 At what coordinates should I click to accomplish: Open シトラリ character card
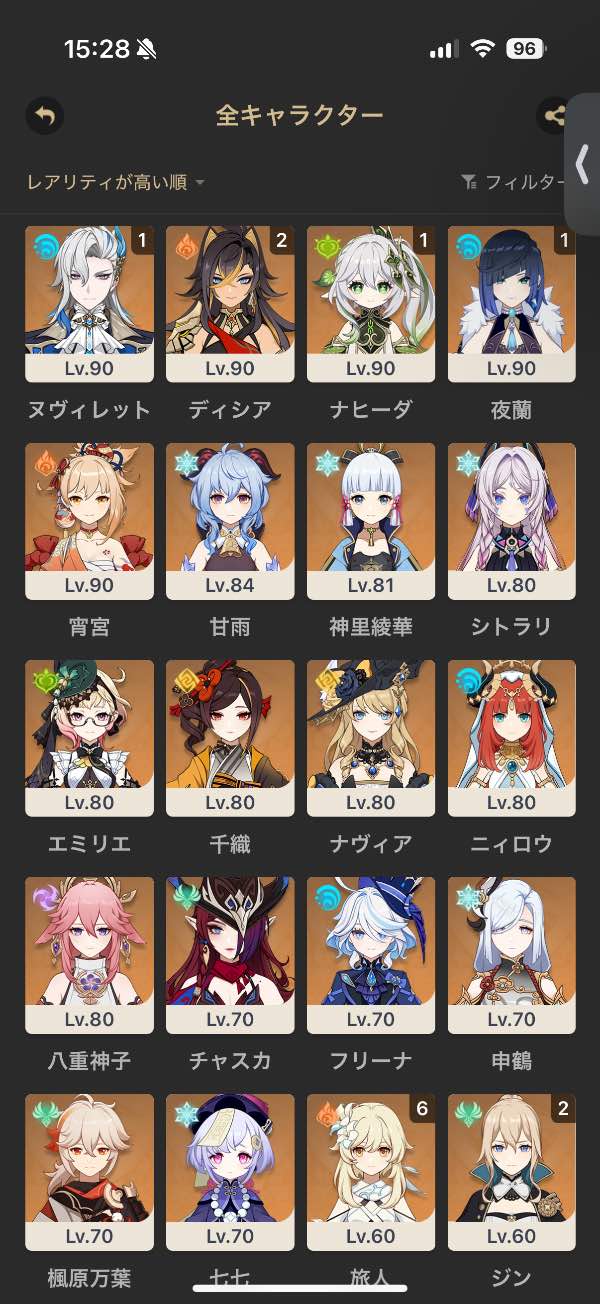[512, 520]
